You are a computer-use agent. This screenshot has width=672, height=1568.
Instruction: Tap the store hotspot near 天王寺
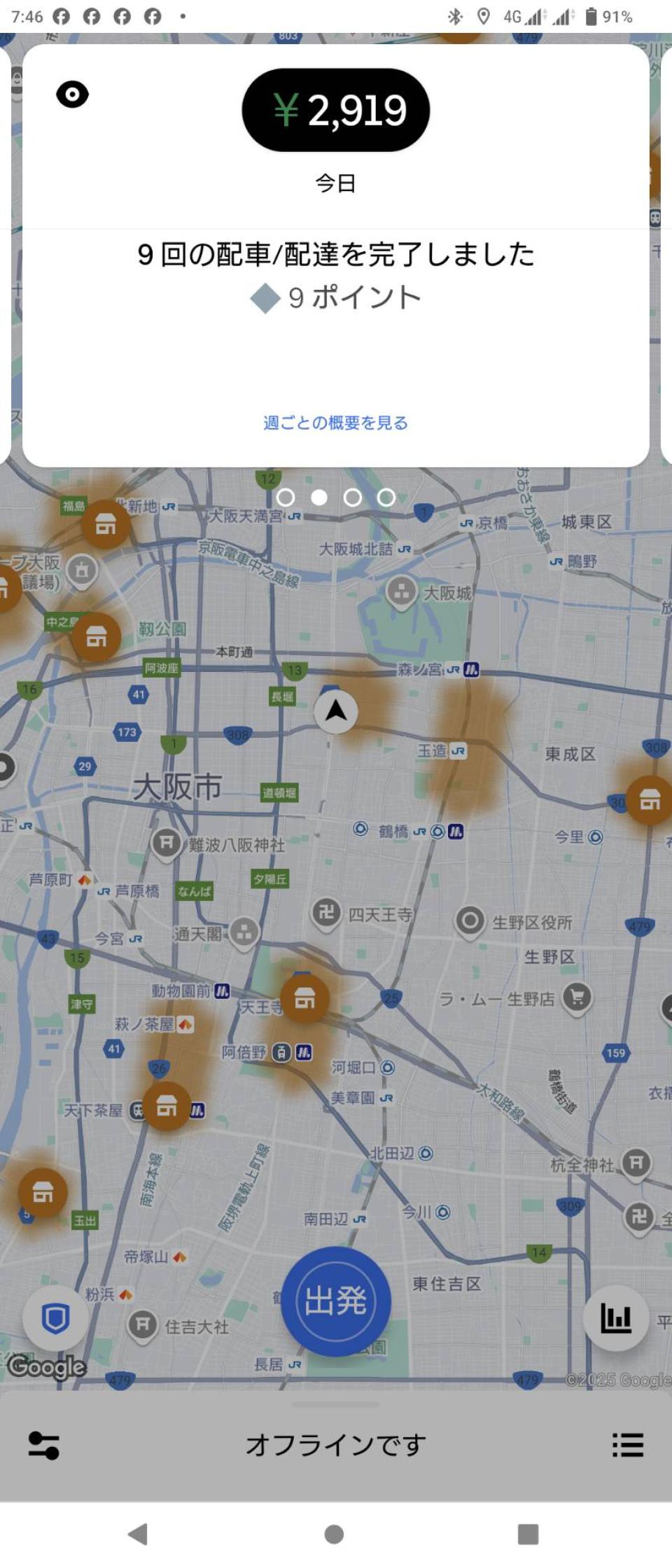tap(304, 999)
